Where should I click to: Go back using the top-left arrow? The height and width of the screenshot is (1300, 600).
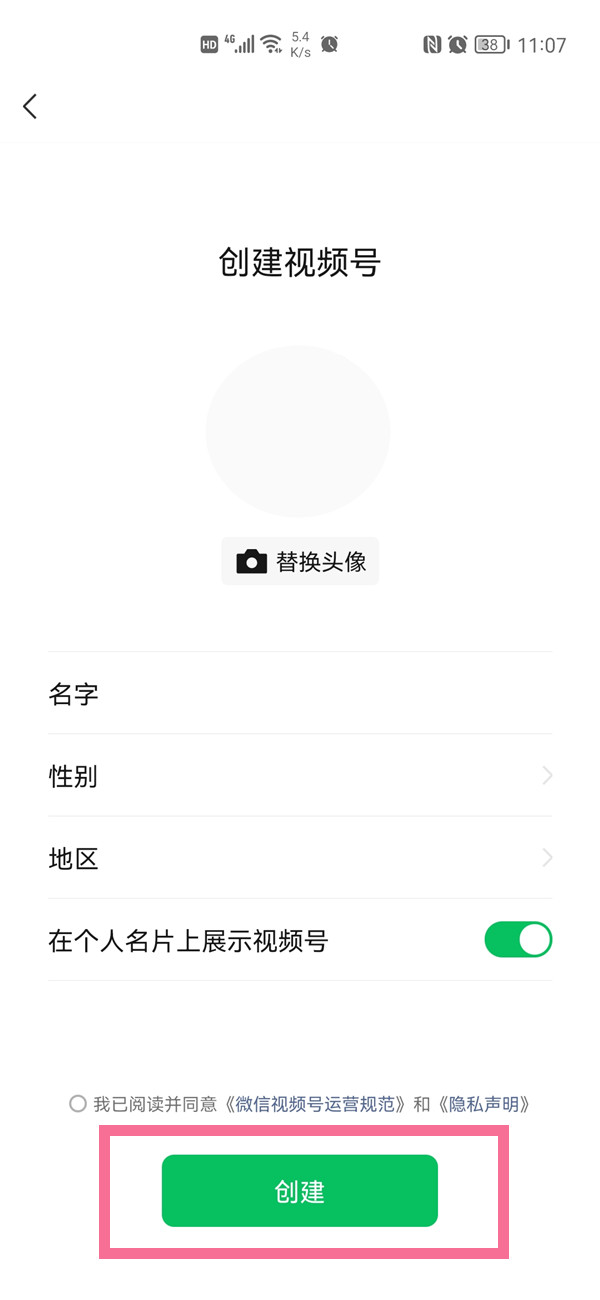[30, 106]
